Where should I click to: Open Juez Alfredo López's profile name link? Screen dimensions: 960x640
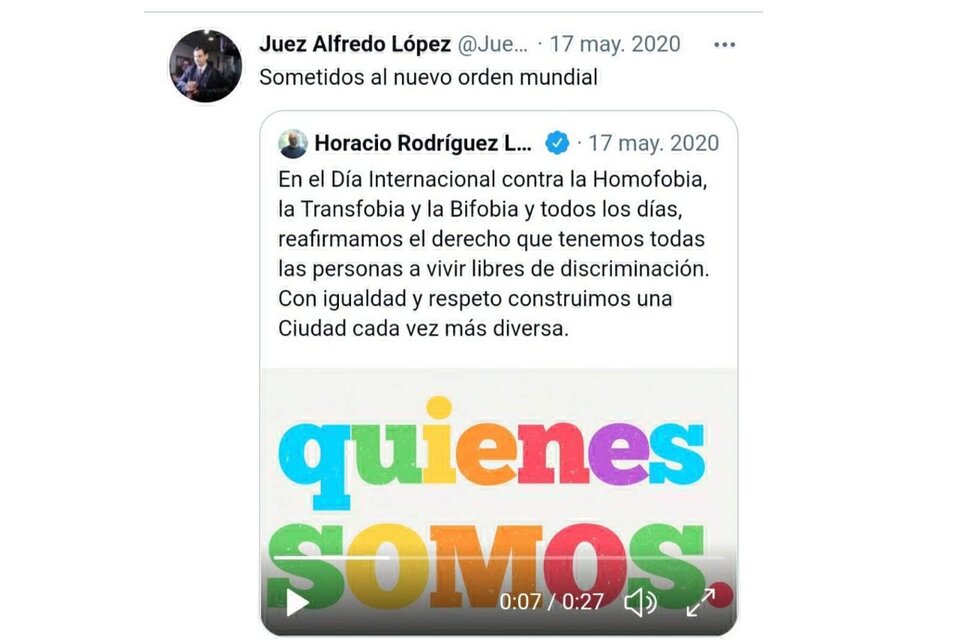tap(354, 44)
